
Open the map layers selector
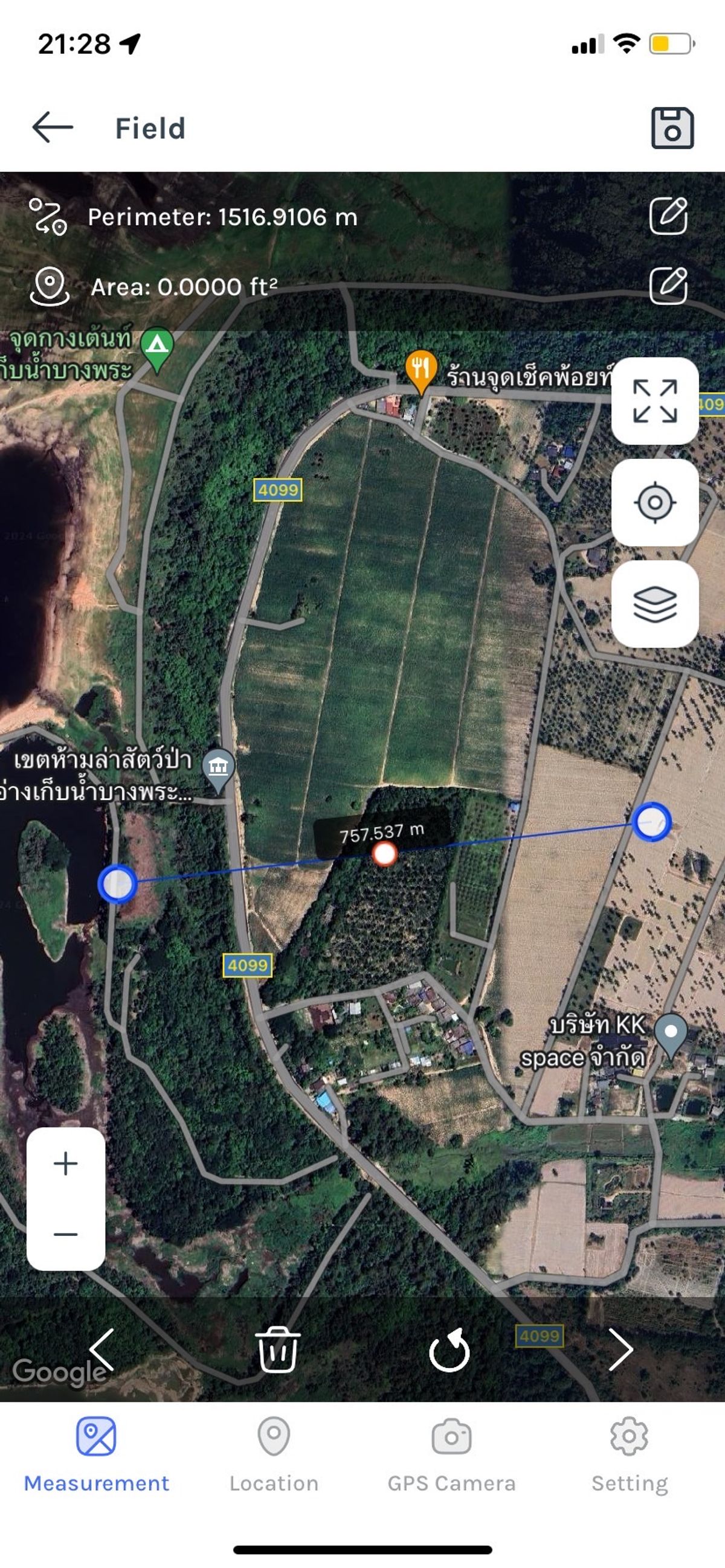[655, 604]
